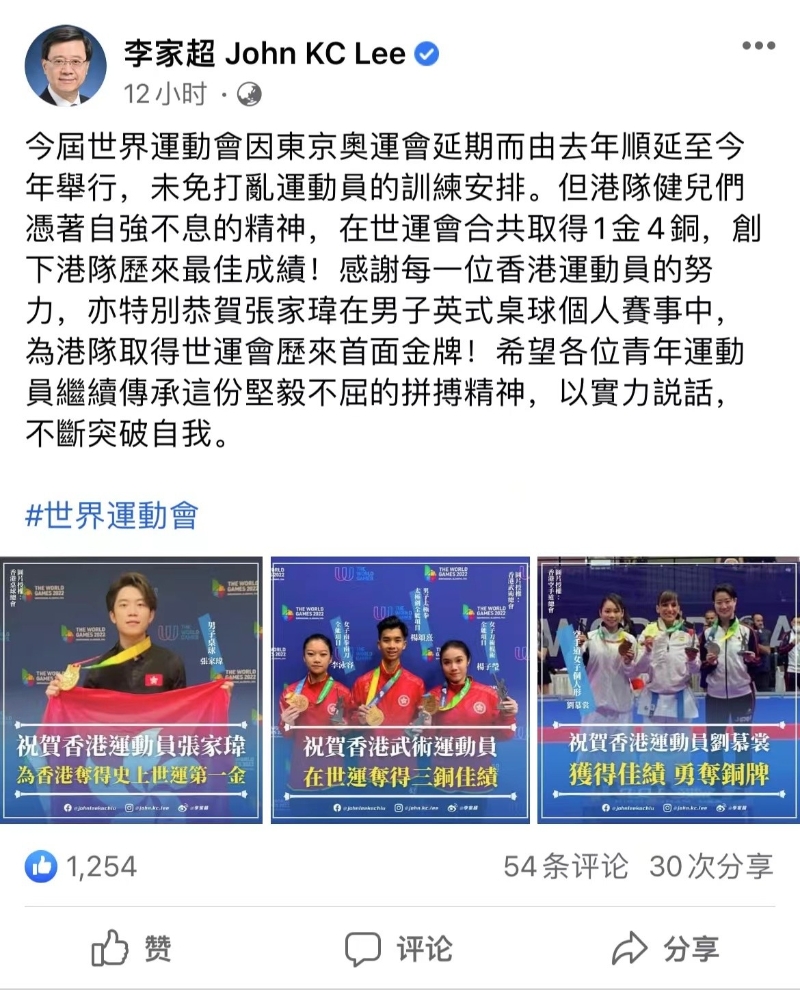
Task: View the 劉慕裳 bronze medal photo
Action: [x=668, y=689]
